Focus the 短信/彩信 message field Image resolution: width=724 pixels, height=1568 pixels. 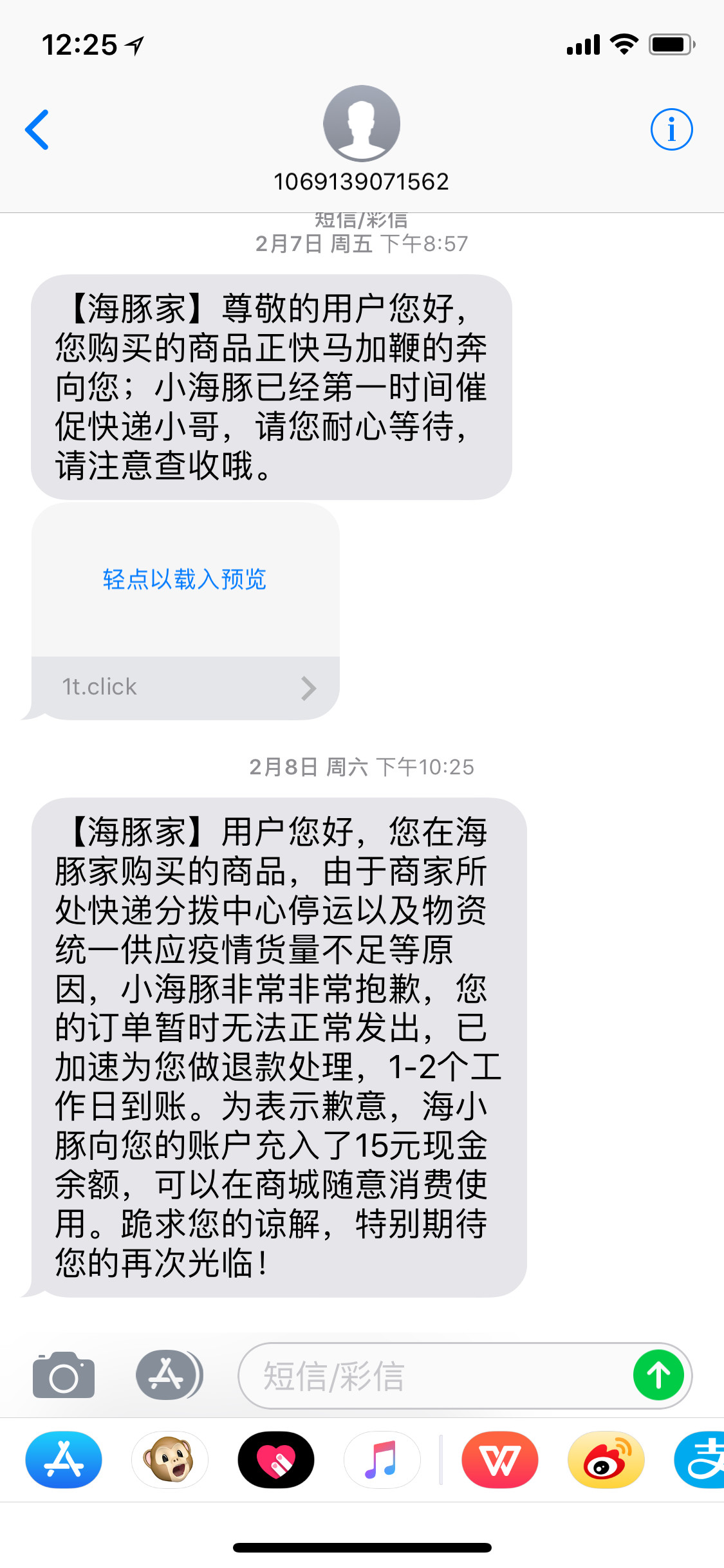pos(431,1376)
